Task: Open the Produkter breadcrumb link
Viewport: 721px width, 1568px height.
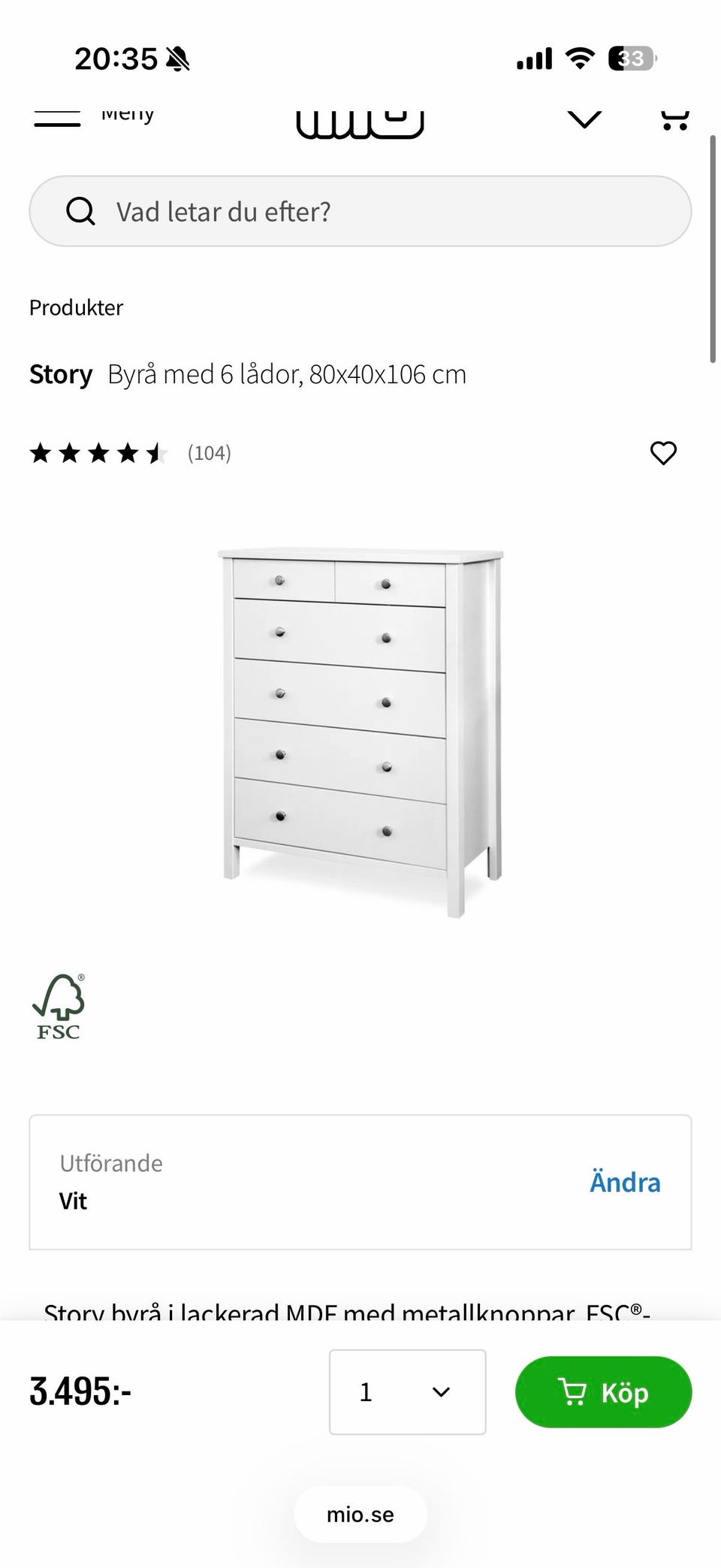Action: tap(76, 308)
